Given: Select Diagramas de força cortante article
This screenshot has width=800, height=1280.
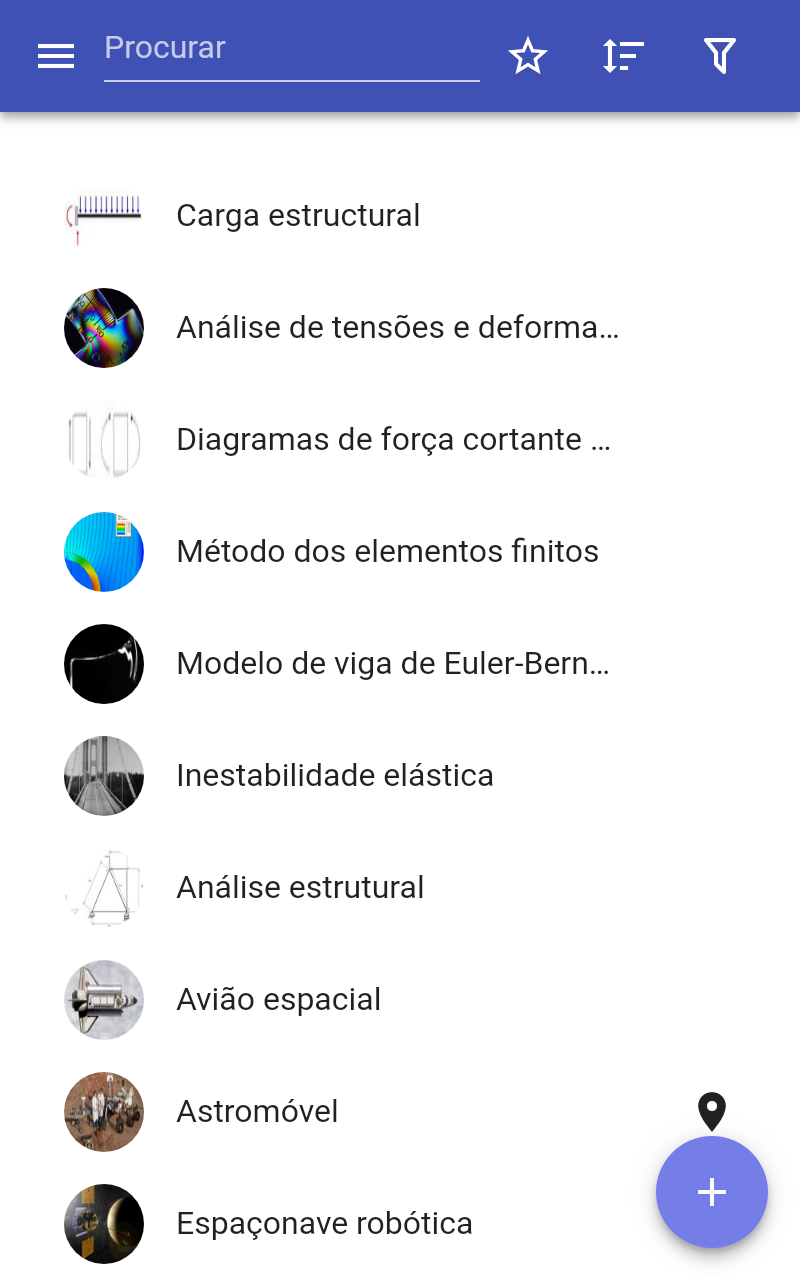Looking at the screenshot, I should pos(393,440).
